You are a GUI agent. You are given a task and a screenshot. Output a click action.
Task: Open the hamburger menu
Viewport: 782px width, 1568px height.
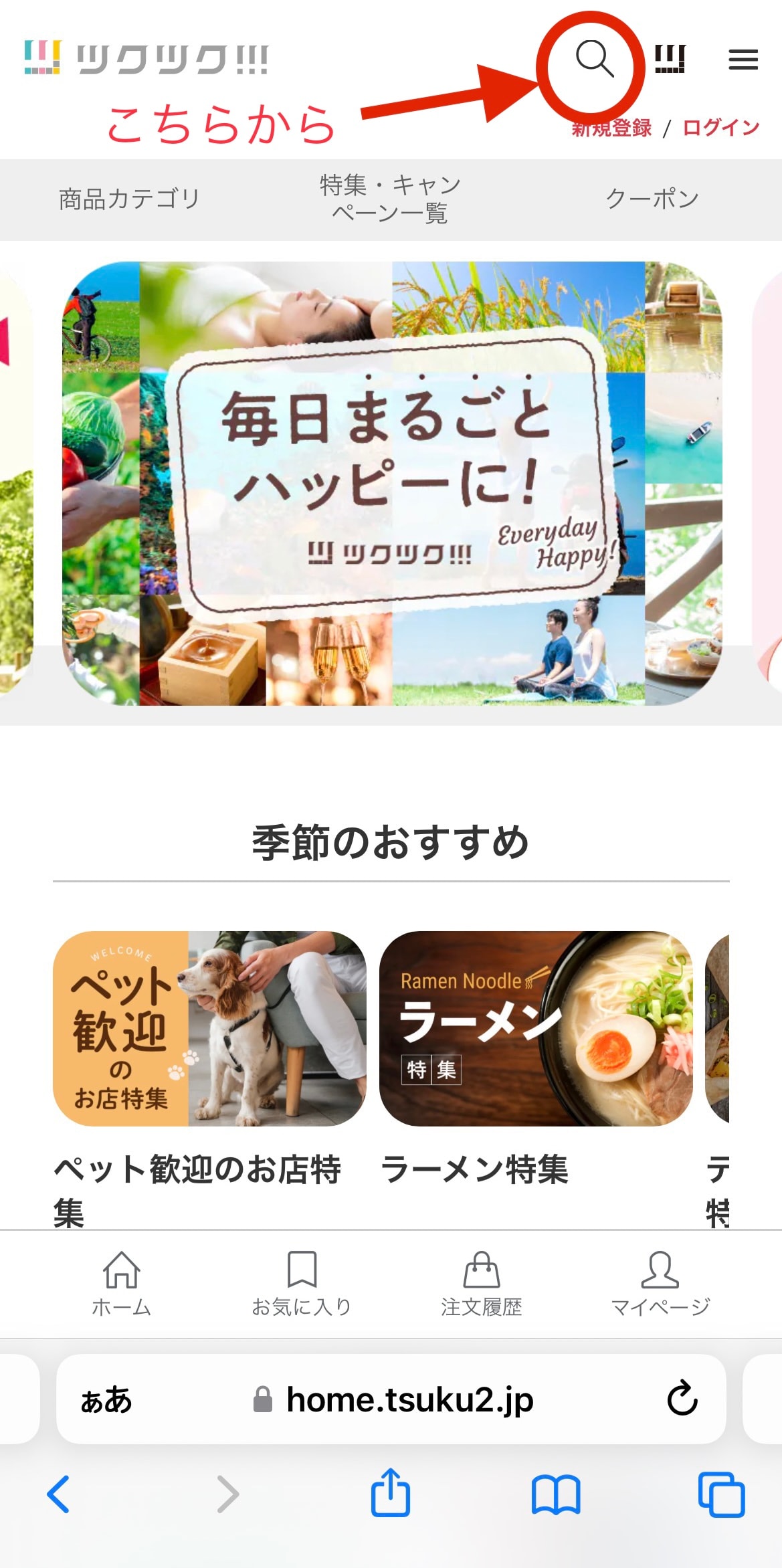pos(743,60)
